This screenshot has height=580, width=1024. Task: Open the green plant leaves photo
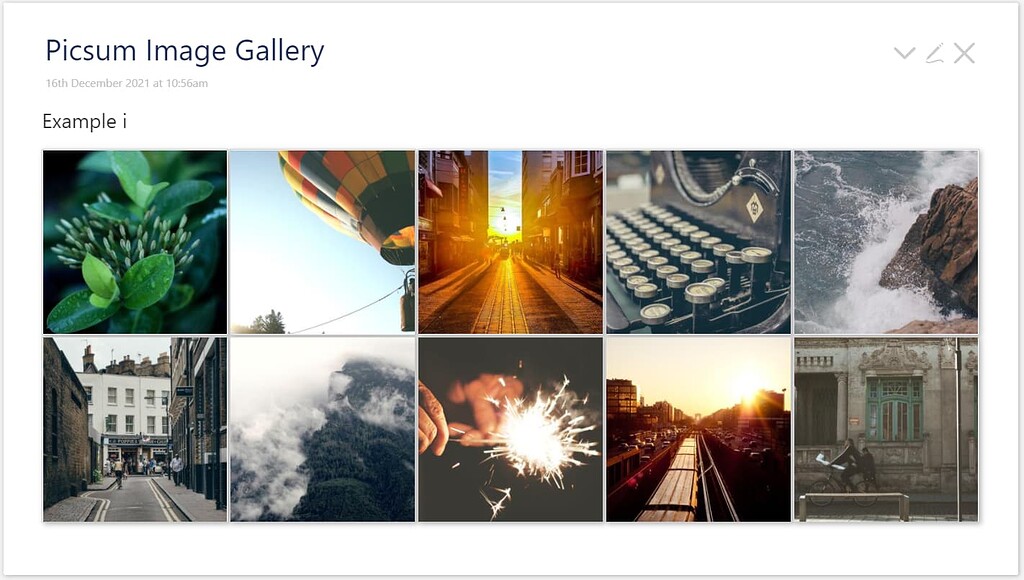pos(135,242)
